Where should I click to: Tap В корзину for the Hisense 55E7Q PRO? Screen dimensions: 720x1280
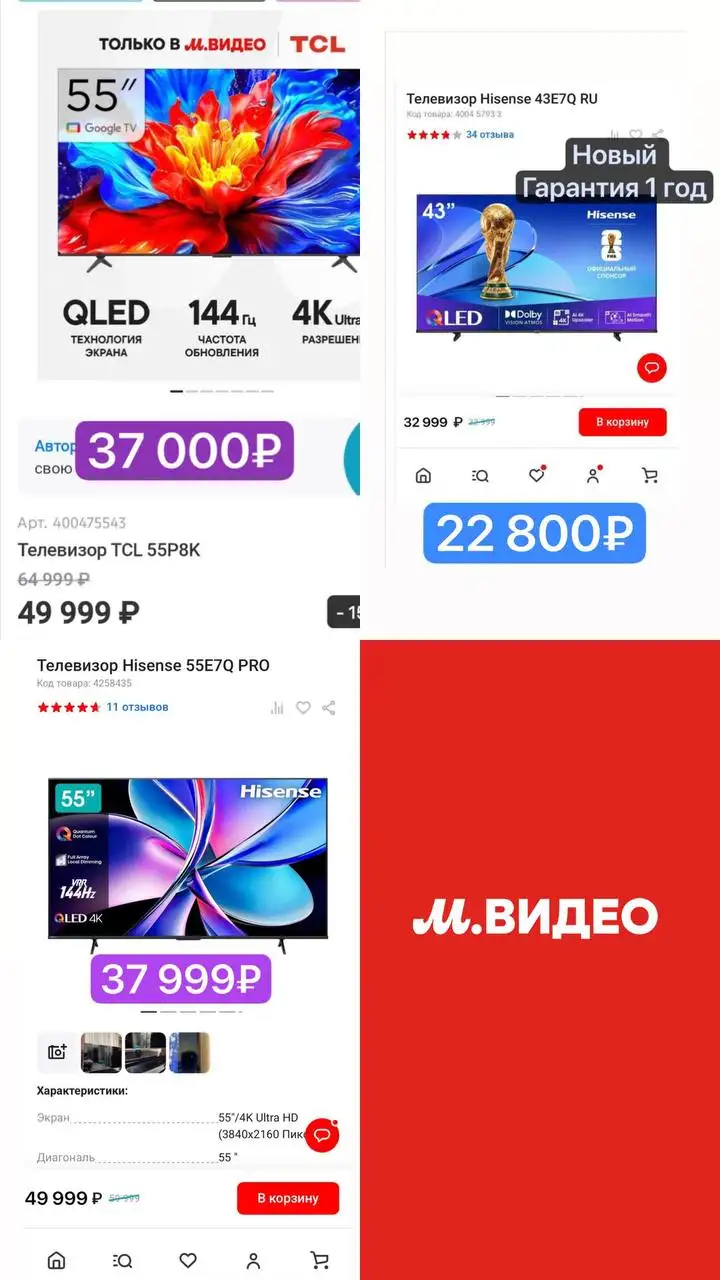[x=288, y=1198]
